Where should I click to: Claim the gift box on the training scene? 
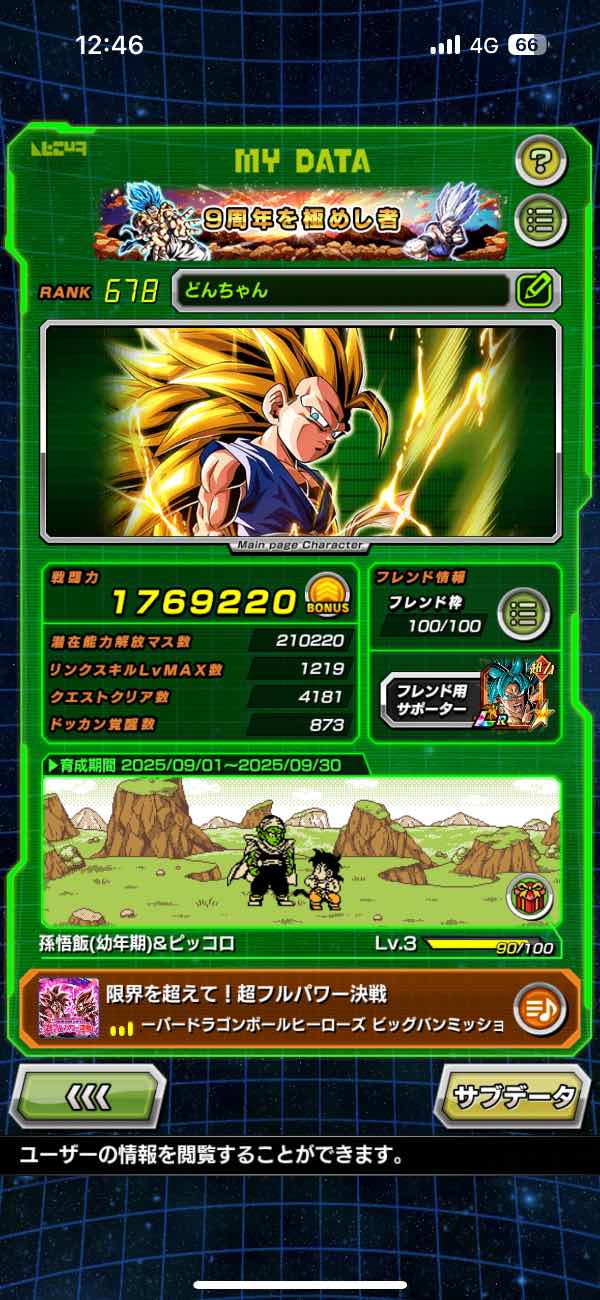pos(530,896)
